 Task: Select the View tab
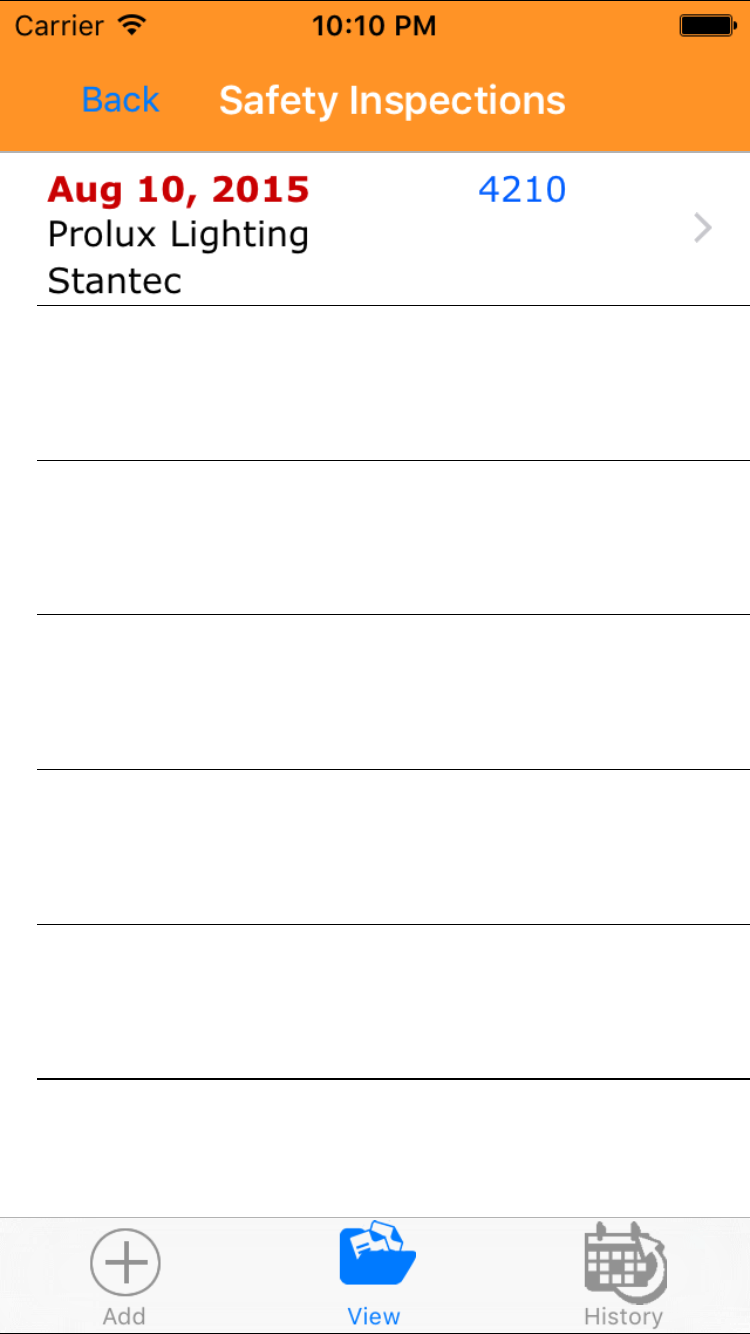pyautogui.click(x=375, y=1276)
